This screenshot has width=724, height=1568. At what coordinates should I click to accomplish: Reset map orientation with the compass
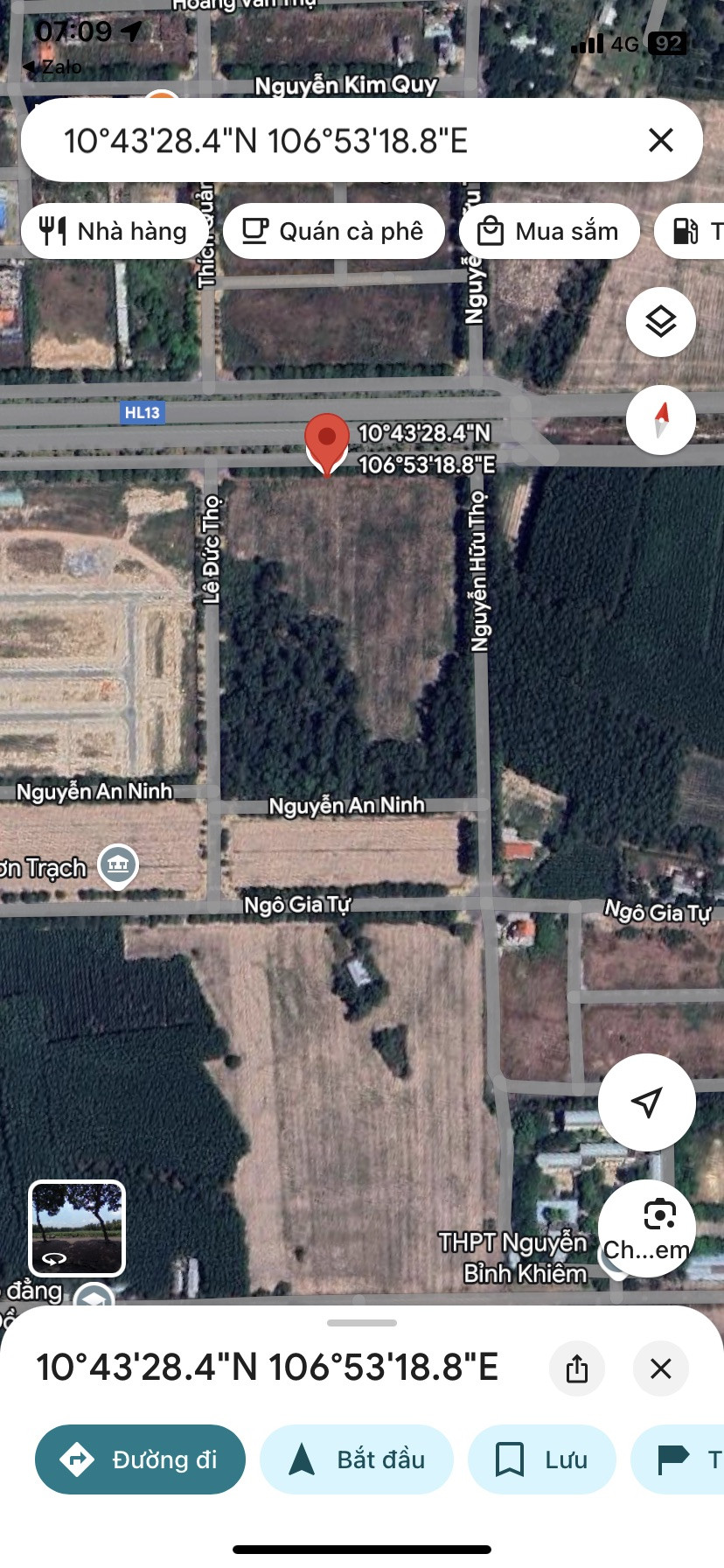(660, 420)
